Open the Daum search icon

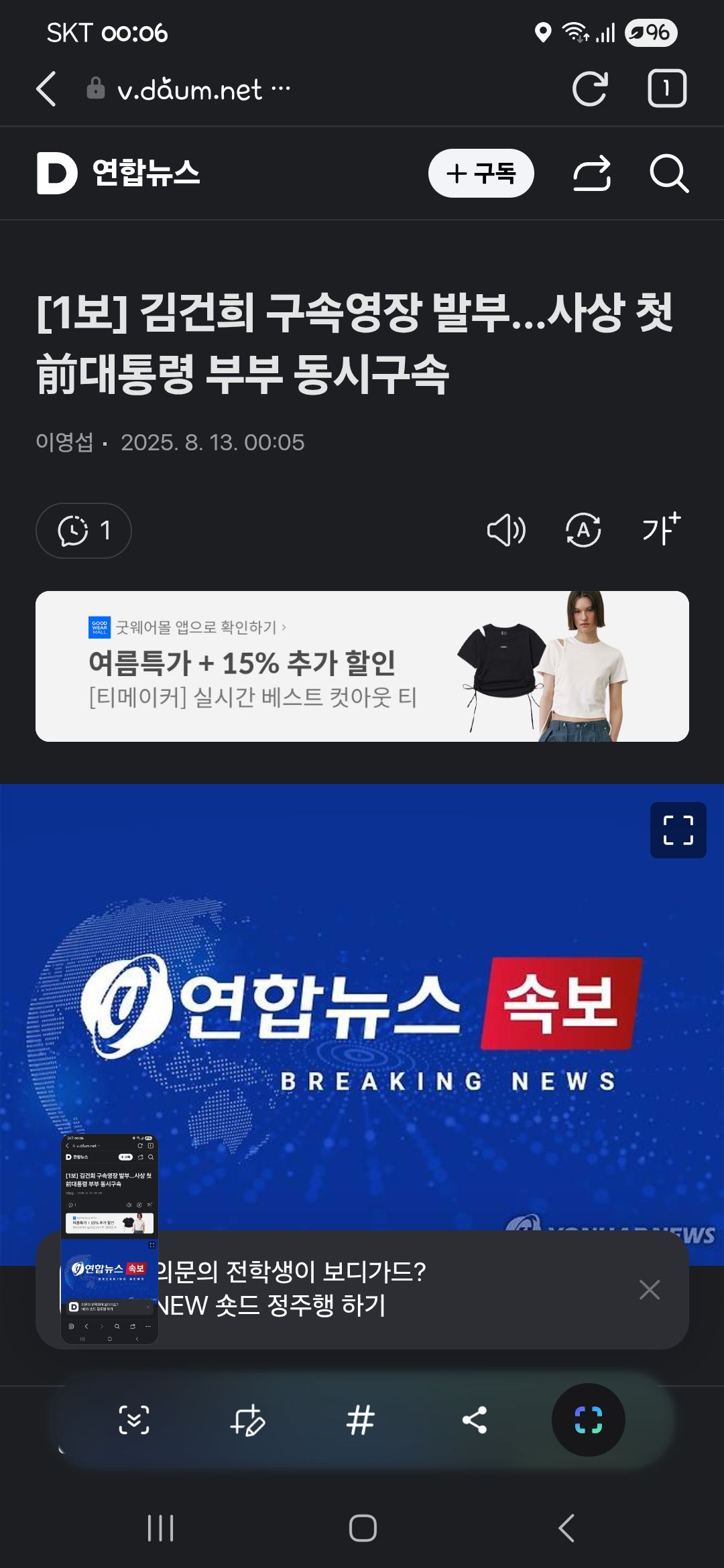tap(668, 174)
